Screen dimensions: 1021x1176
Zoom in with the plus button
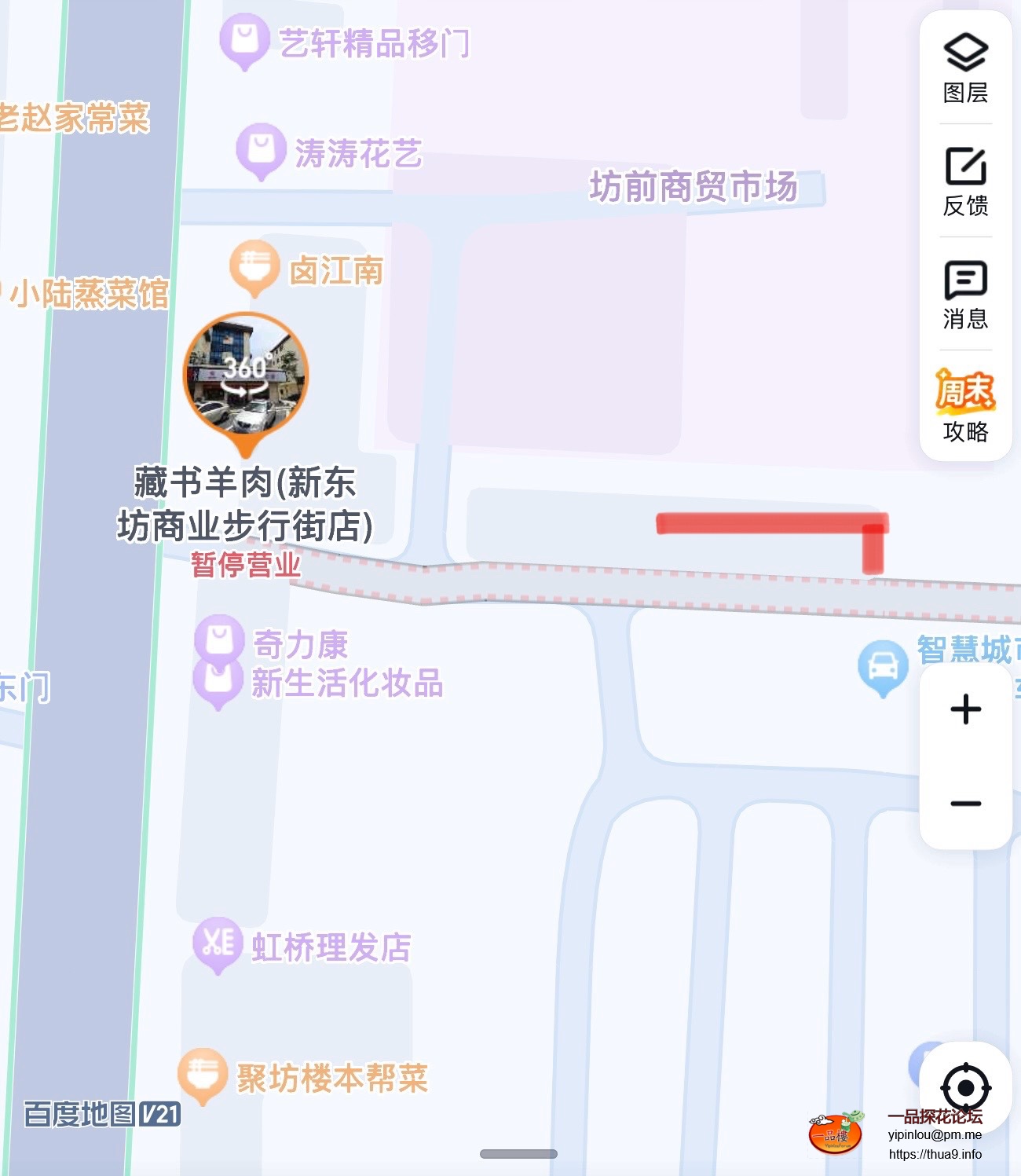tap(965, 709)
